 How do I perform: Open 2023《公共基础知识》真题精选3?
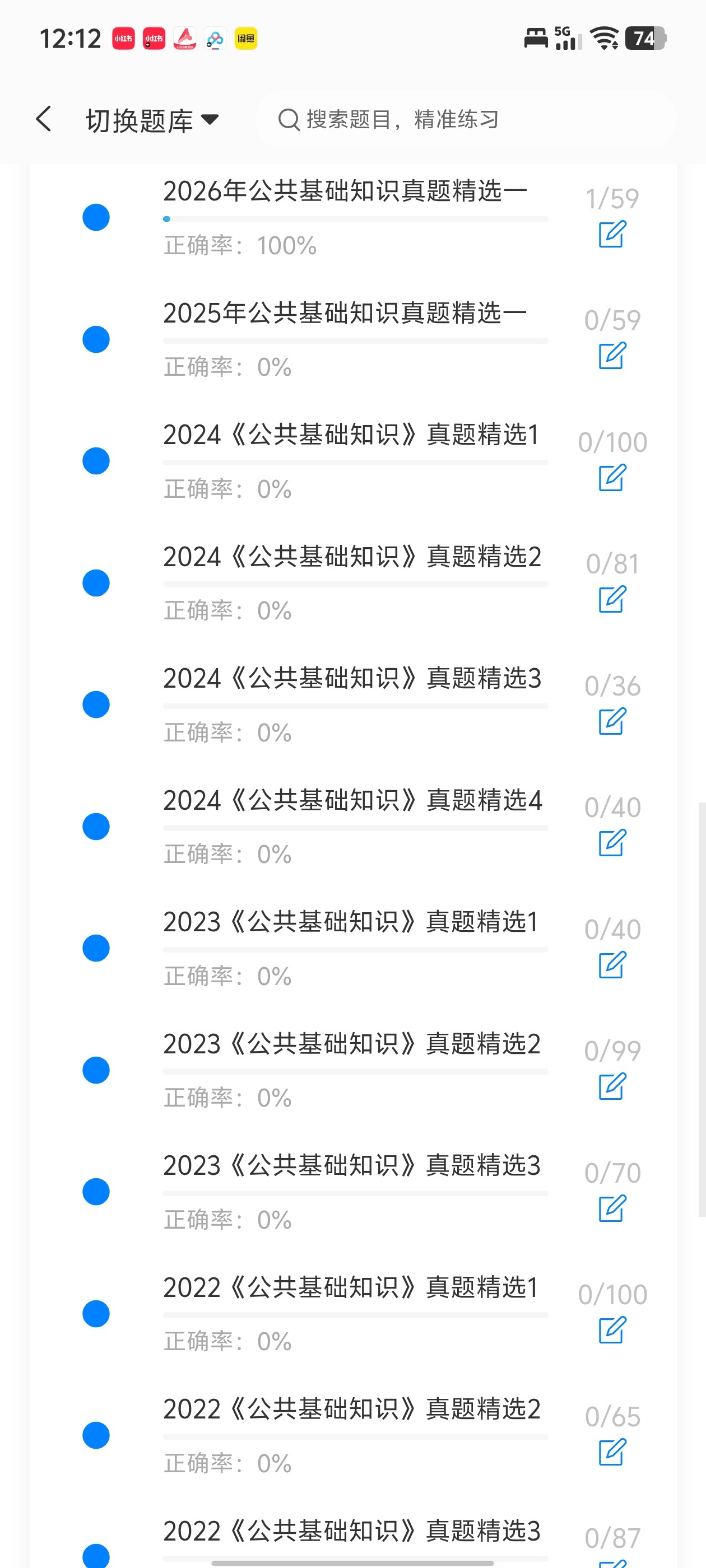tap(352, 1165)
